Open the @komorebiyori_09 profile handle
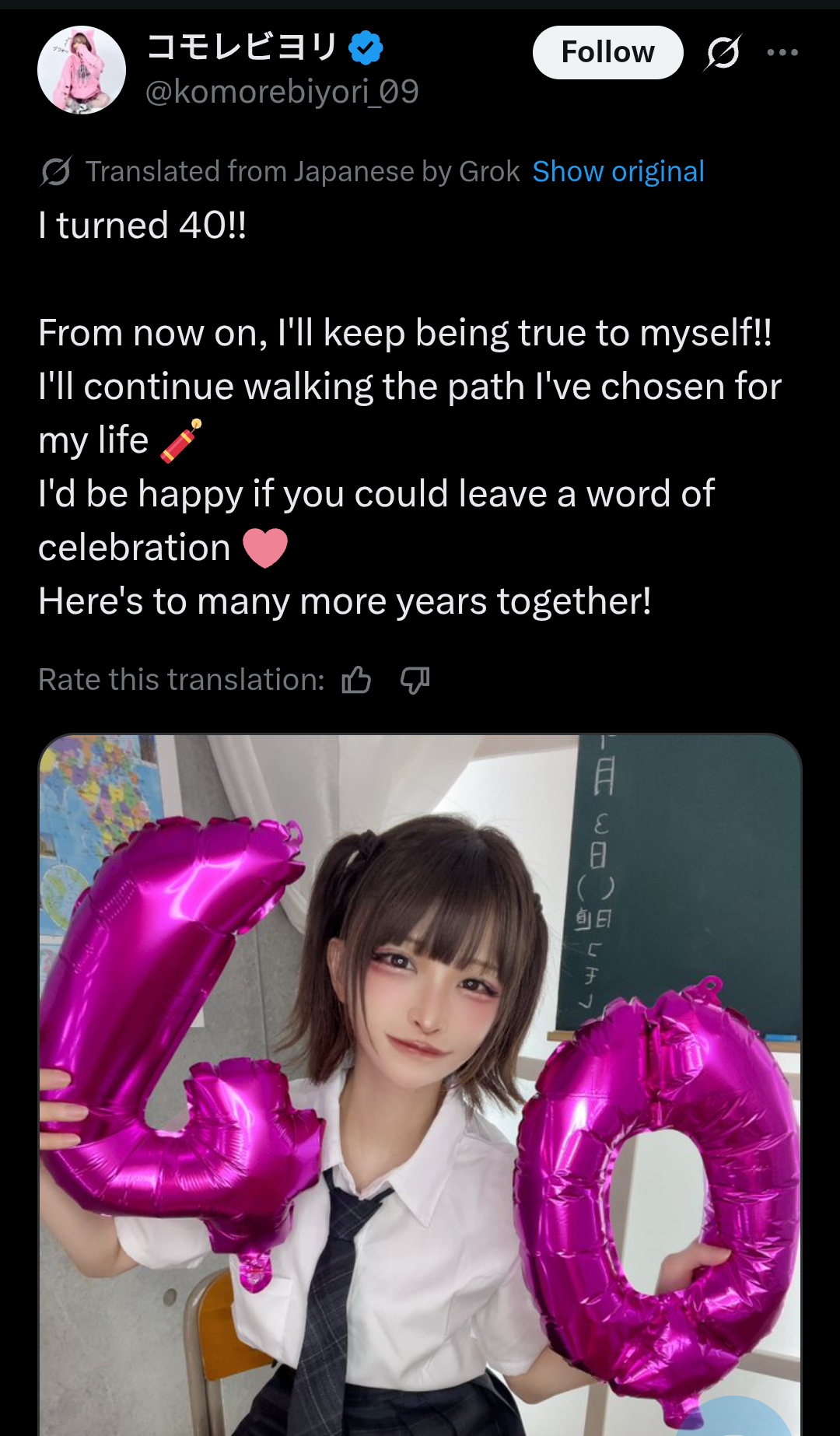Viewport: 840px width, 1436px height. point(282,92)
